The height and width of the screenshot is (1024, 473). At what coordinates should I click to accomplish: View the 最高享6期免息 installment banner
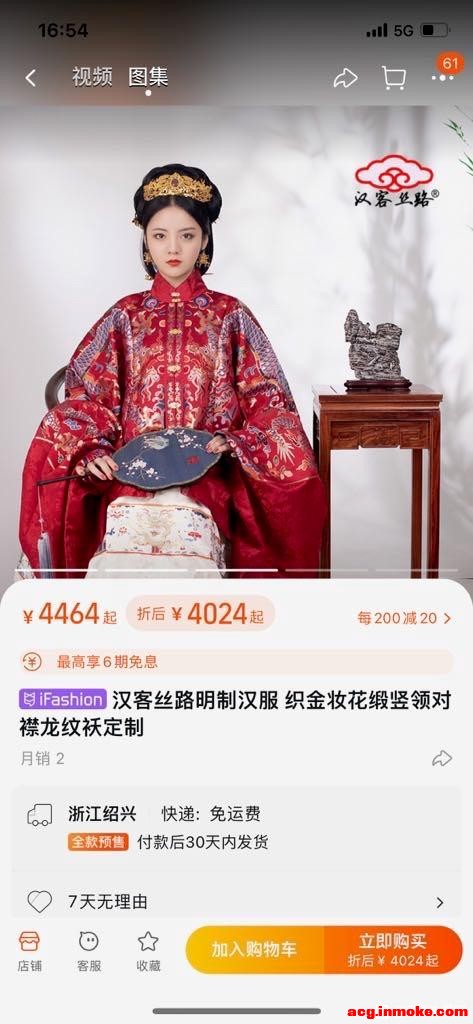236,662
